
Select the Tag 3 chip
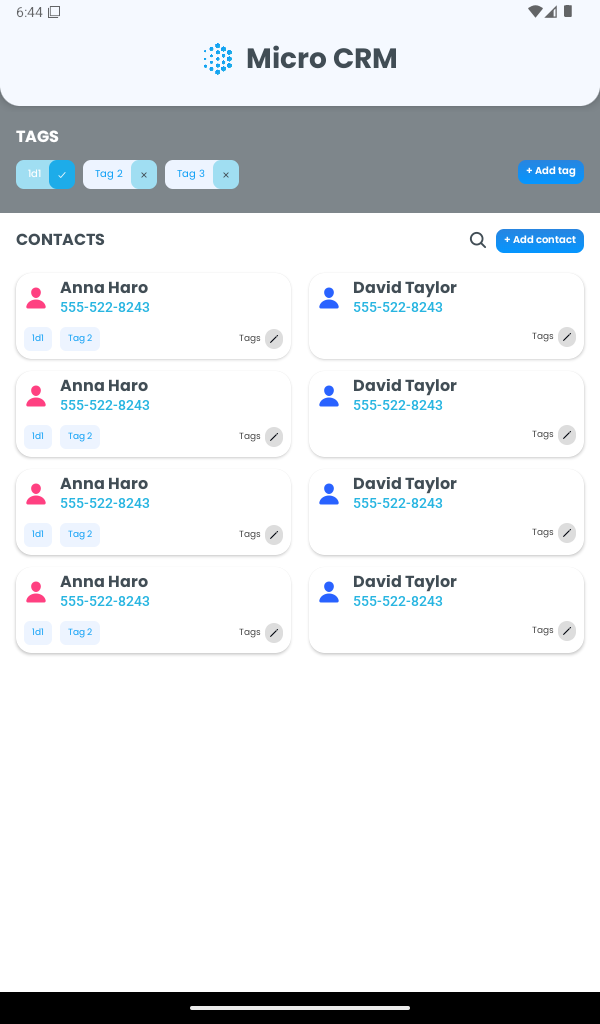(190, 174)
